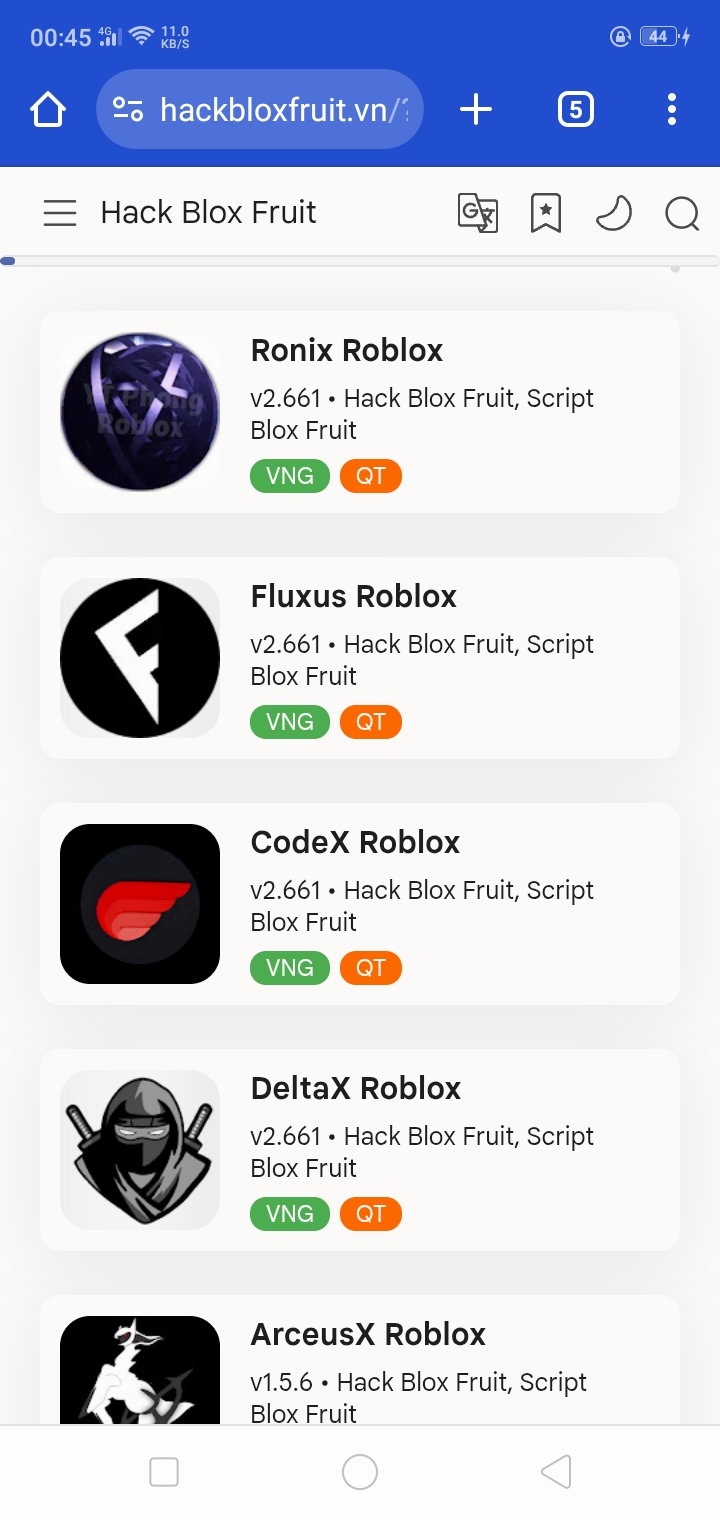
Task: Tap the system back button
Action: [556, 1472]
